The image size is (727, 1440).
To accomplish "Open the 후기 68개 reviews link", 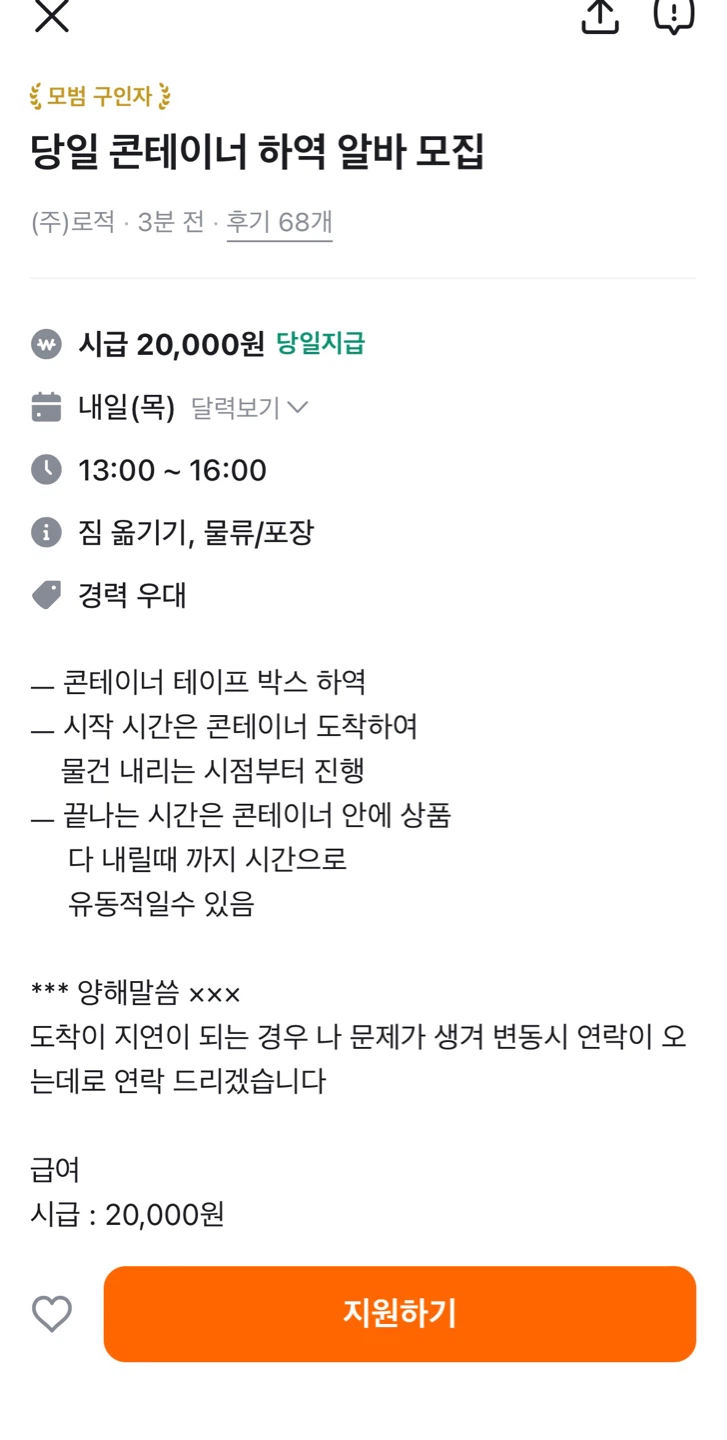I will point(279,222).
